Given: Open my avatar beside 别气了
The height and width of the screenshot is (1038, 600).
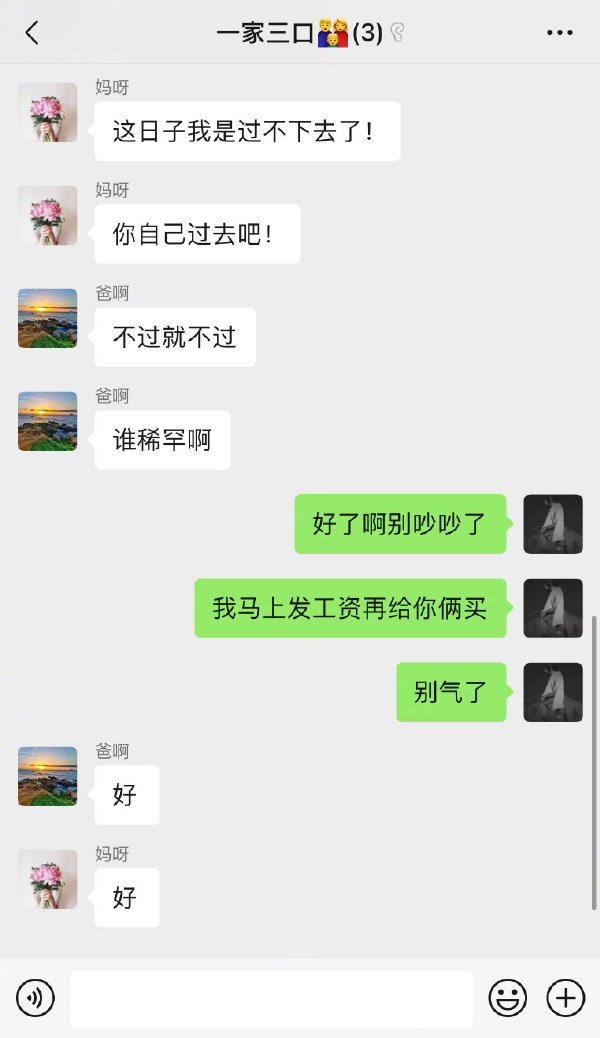Looking at the screenshot, I should pos(553,692).
